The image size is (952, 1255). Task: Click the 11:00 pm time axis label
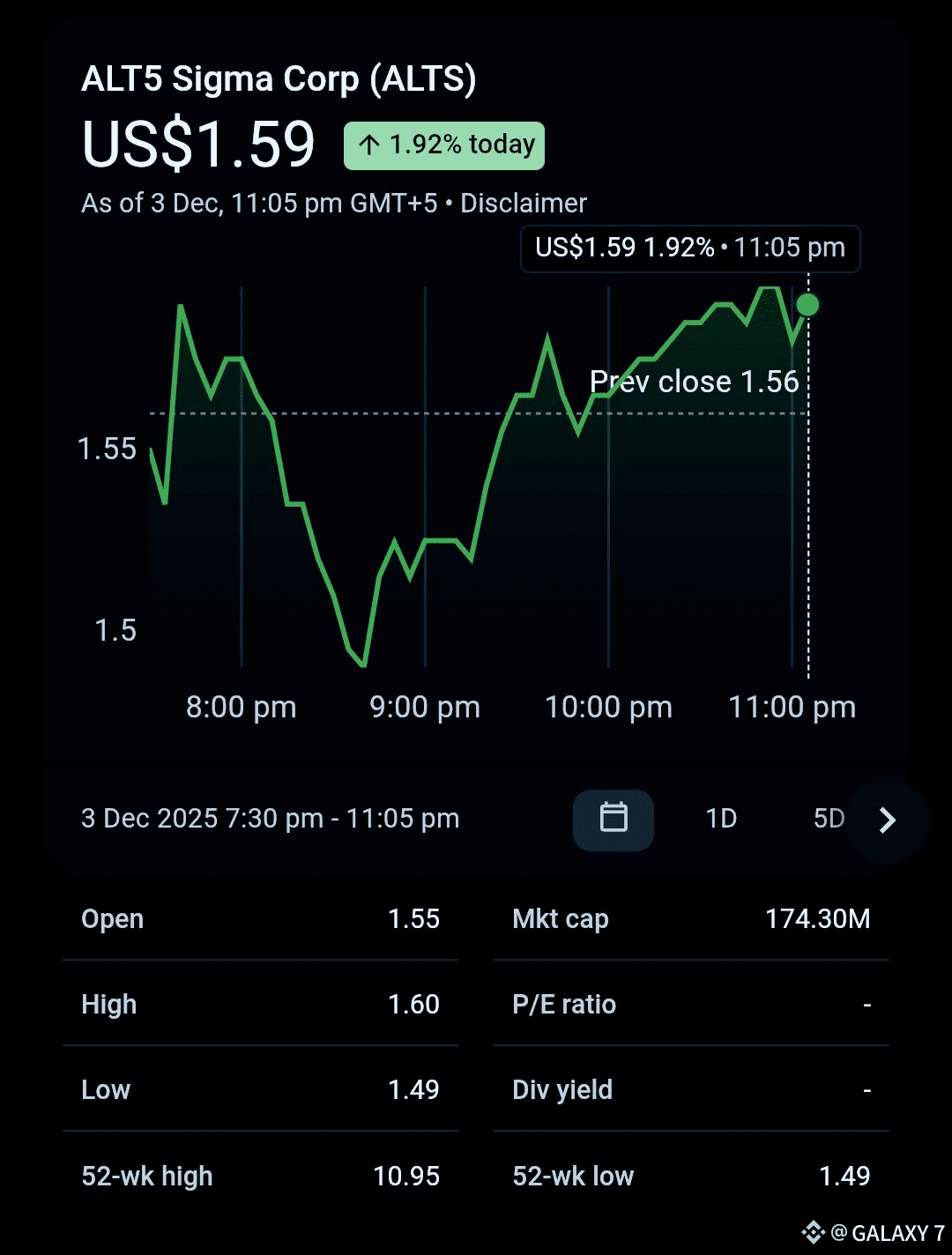click(792, 707)
